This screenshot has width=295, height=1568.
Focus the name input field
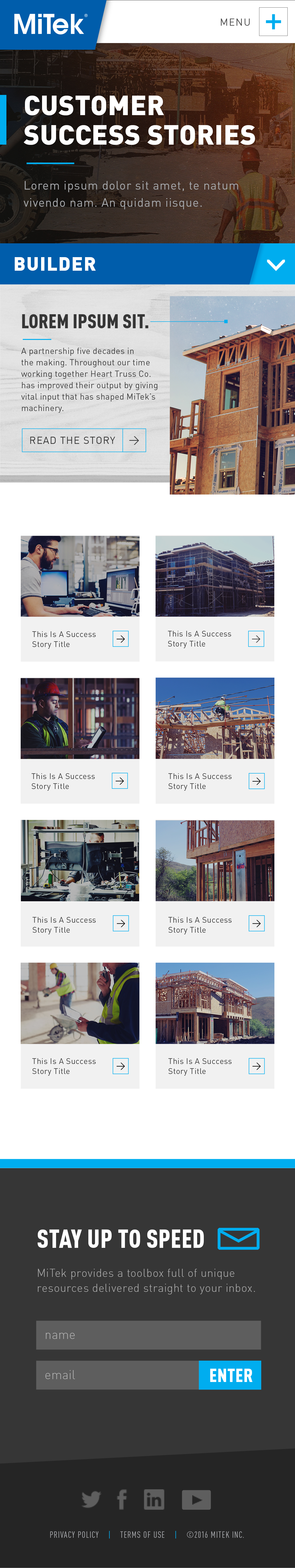pos(148,1335)
